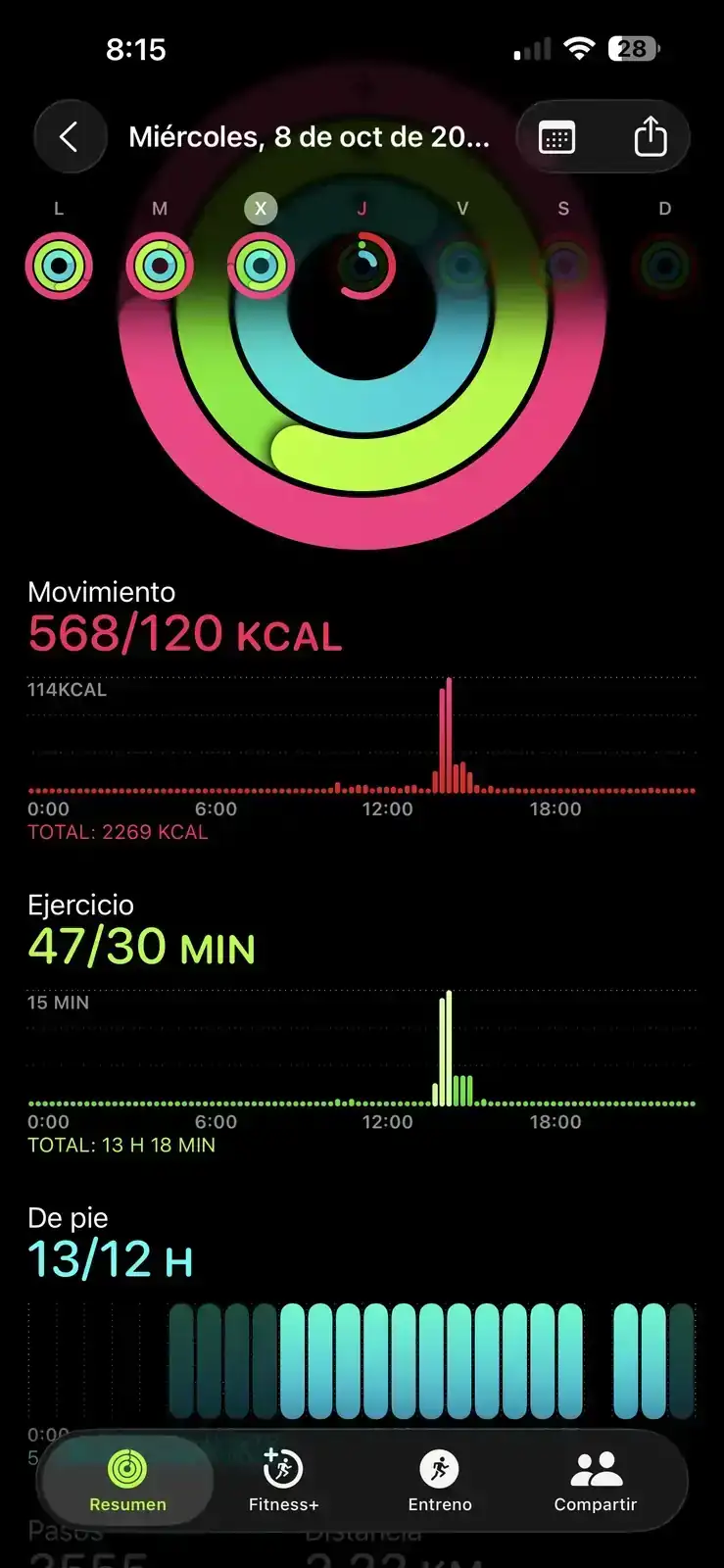Open the Fitness+ tab
Image resolution: width=724 pixels, height=1568 pixels.
click(x=283, y=1480)
